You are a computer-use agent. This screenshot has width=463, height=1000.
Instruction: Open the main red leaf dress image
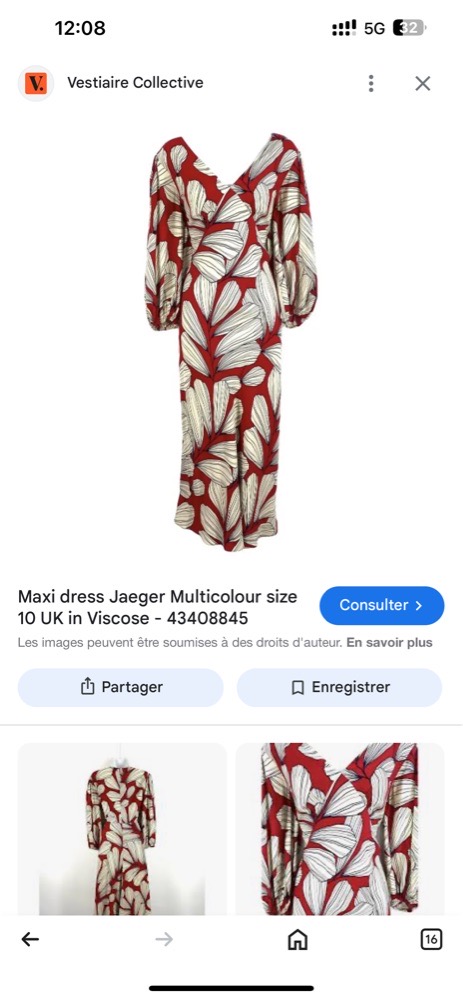coord(231,342)
